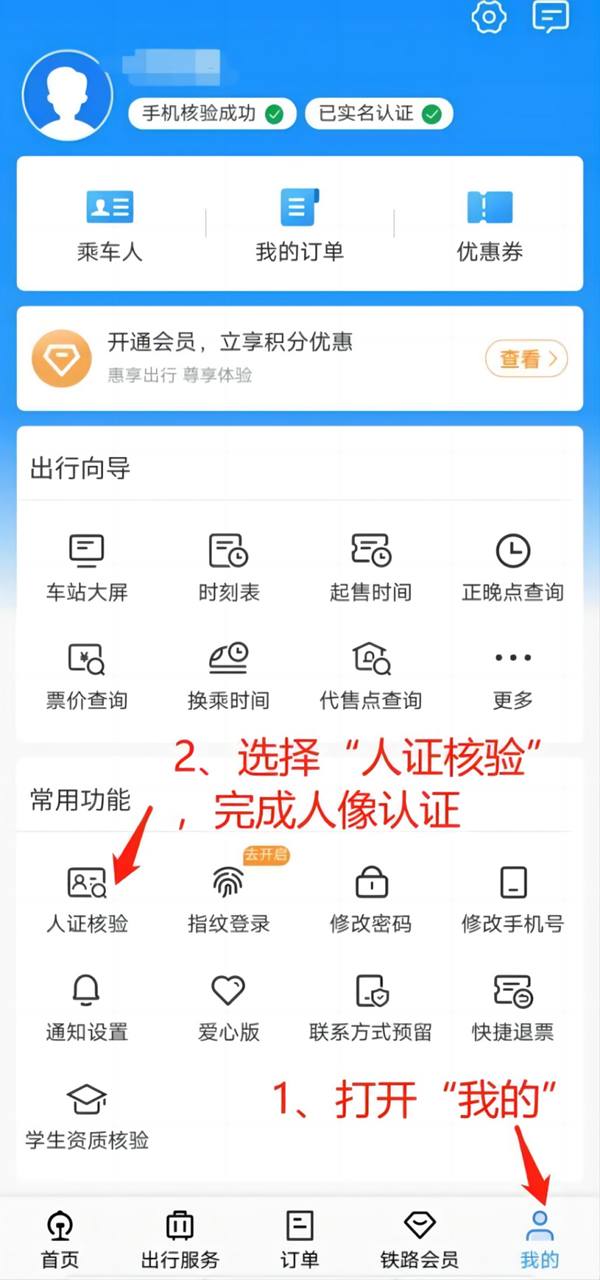Select 人证核验 identity verification
This screenshot has height=1280, width=600.
point(87,898)
